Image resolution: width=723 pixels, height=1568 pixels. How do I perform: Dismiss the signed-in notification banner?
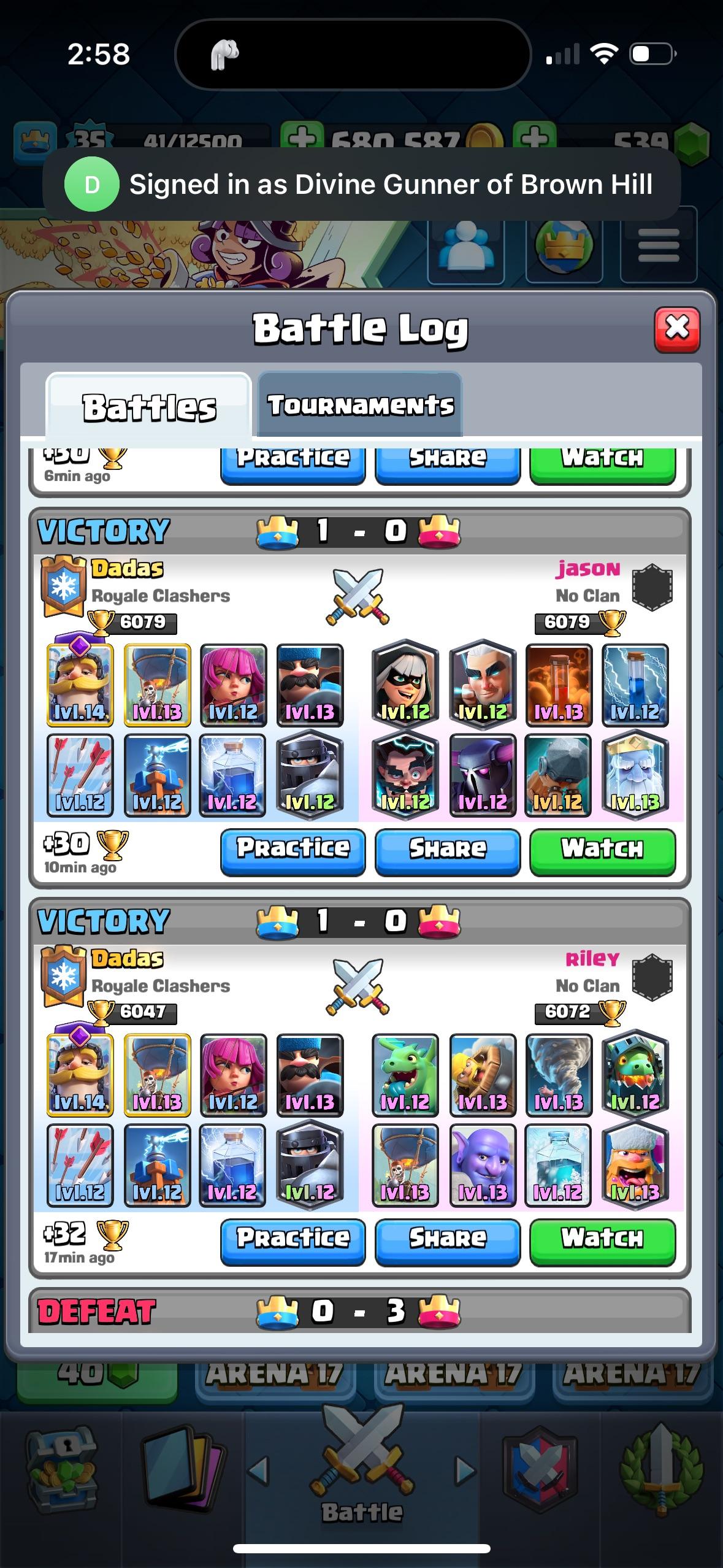(x=361, y=185)
